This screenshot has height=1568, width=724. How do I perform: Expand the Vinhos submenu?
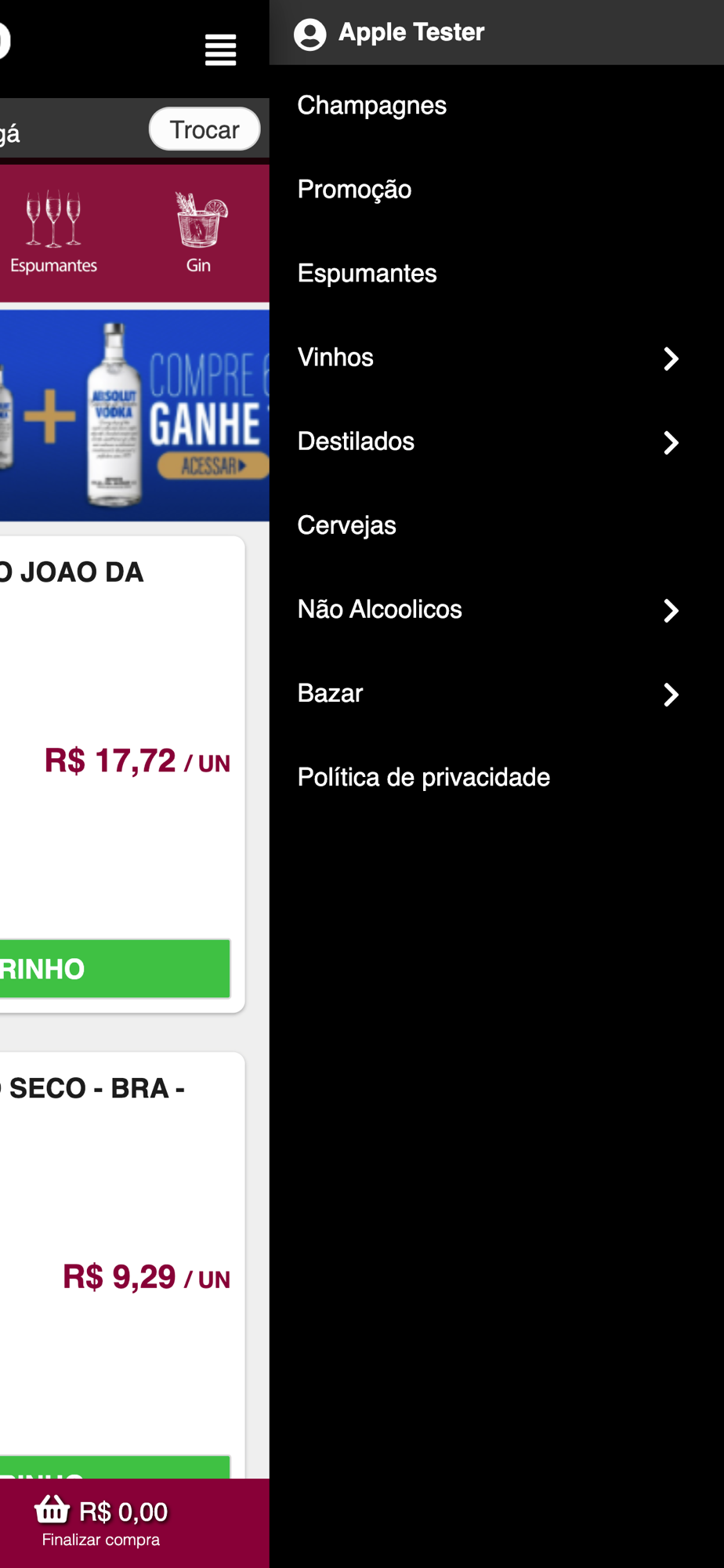(497, 358)
